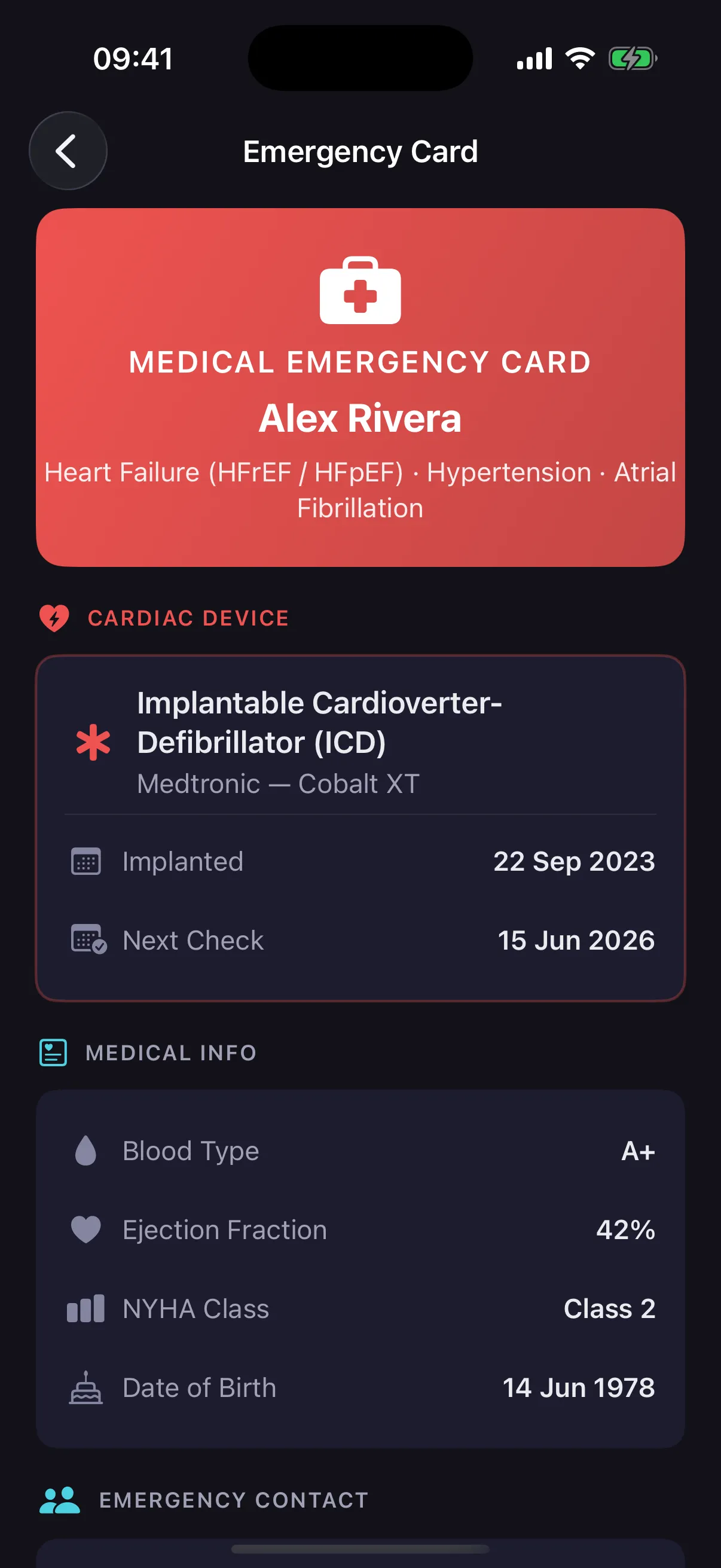Tap the Emergency Card title
The height and width of the screenshot is (1568, 721).
(360, 151)
